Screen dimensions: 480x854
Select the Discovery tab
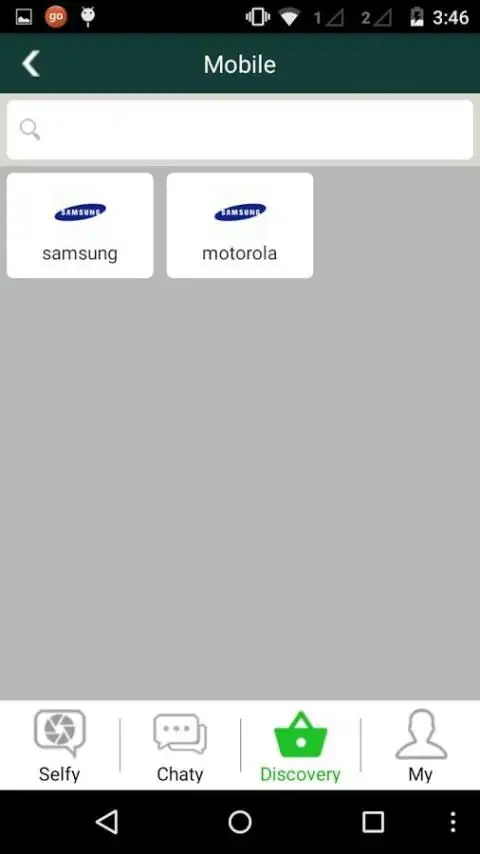[300, 746]
